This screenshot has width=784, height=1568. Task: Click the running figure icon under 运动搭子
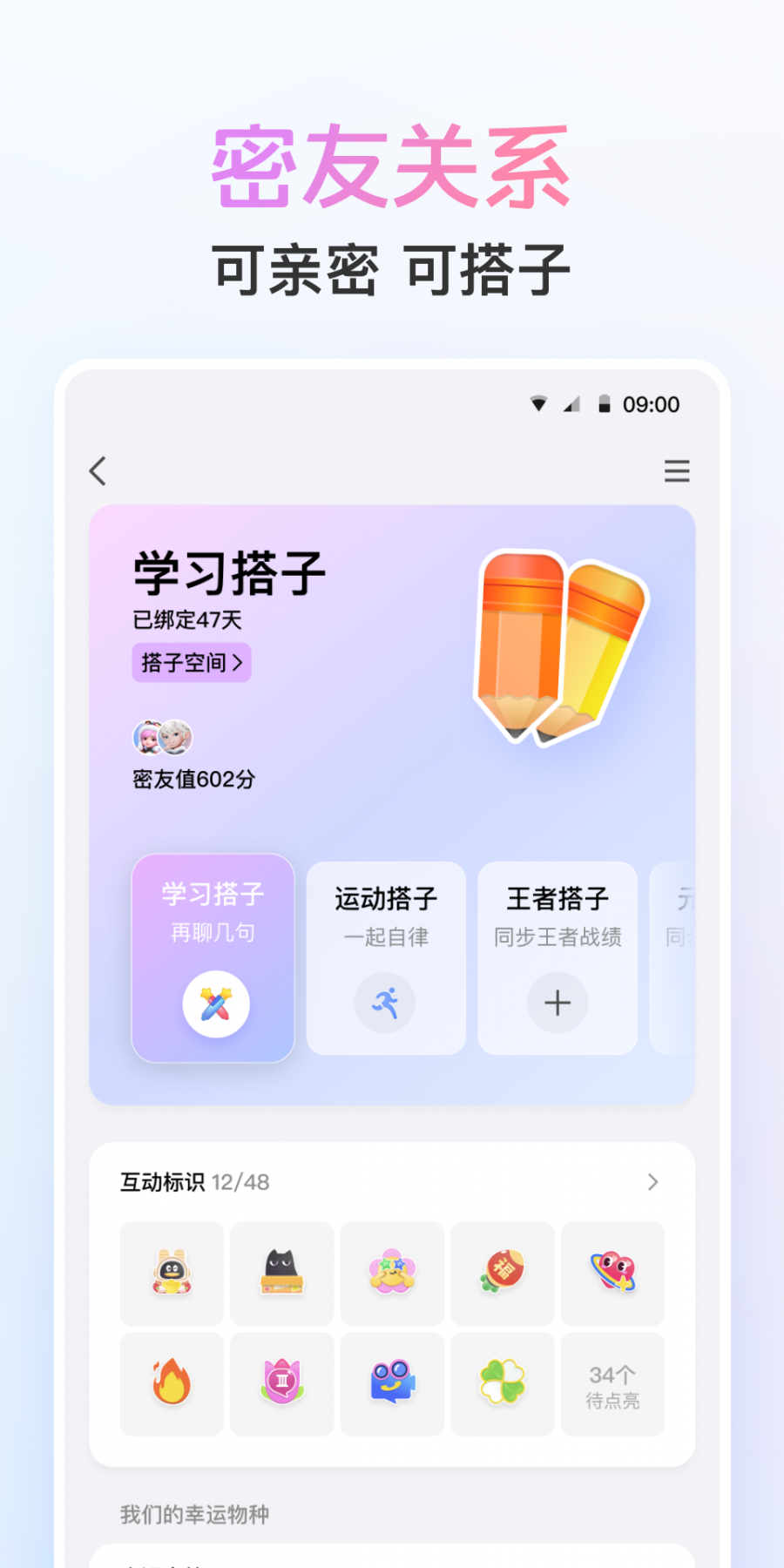386,1003
